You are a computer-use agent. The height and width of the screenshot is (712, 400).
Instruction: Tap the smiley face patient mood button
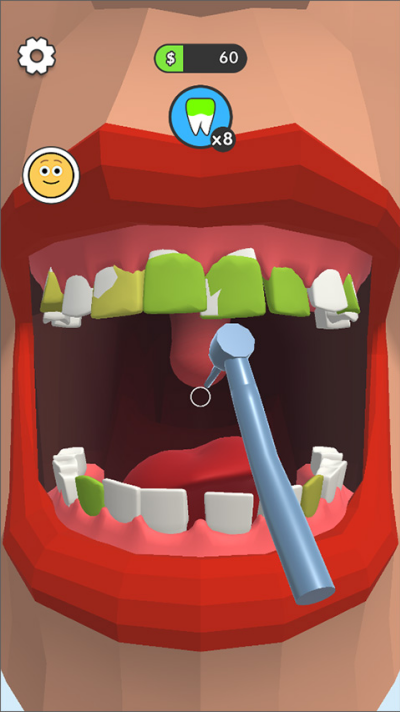click(x=51, y=175)
